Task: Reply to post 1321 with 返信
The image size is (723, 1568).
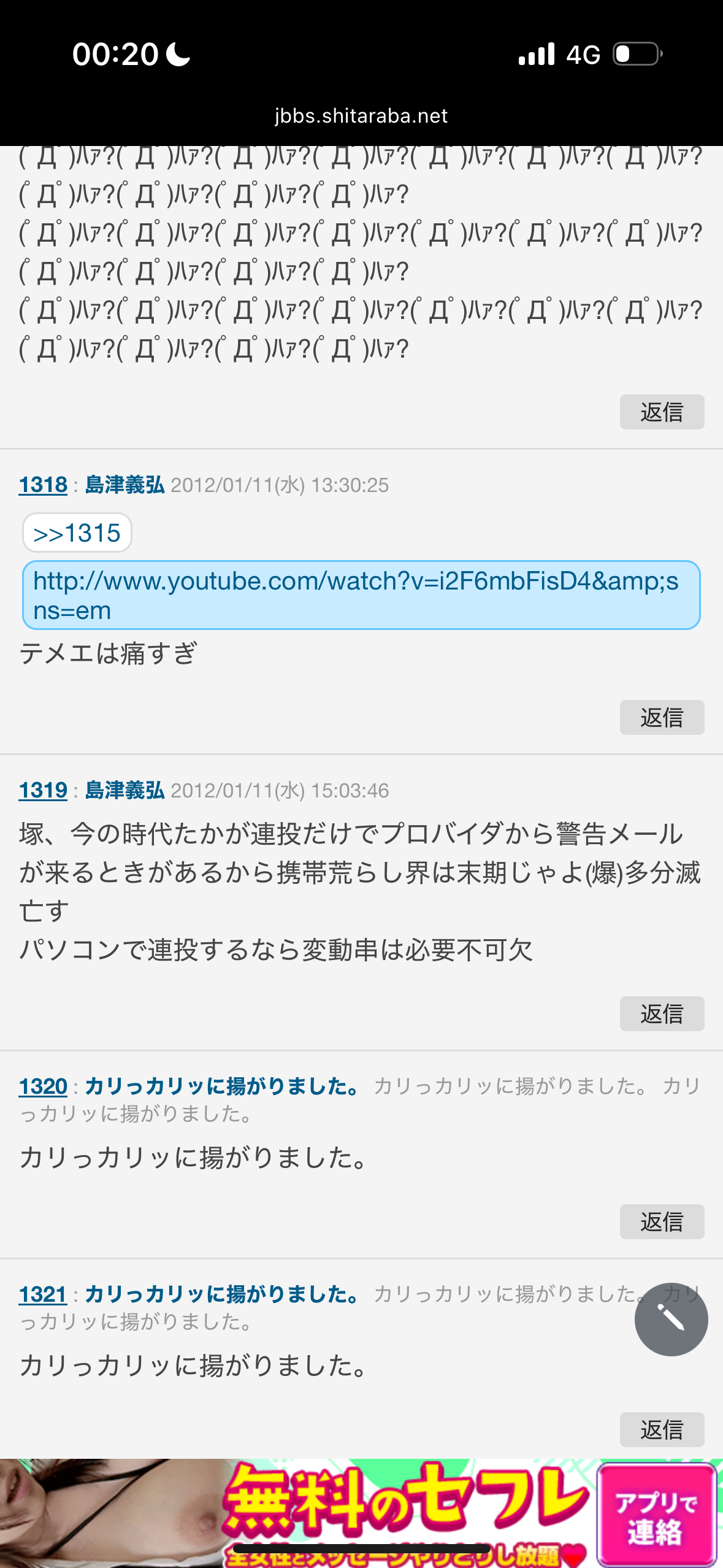Action: 662,1429
